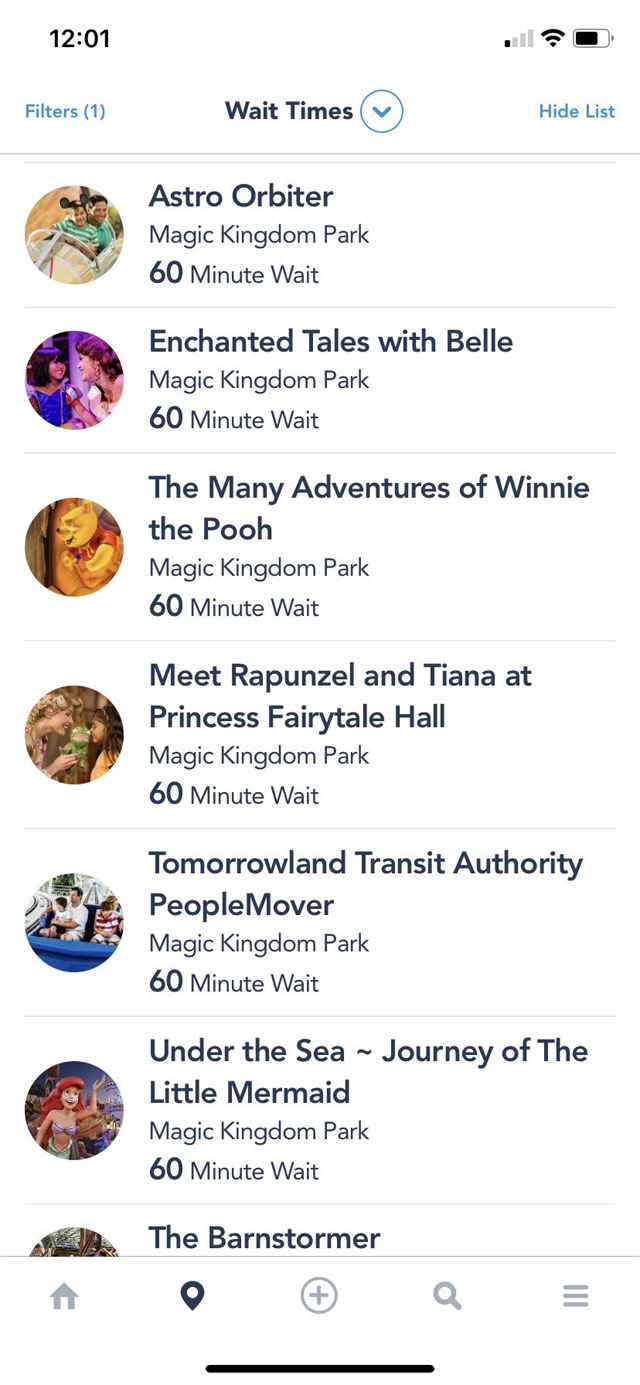The width and height of the screenshot is (640, 1385).
Task: Tap Hide List to show the map
Action: click(x=577, y=111)
